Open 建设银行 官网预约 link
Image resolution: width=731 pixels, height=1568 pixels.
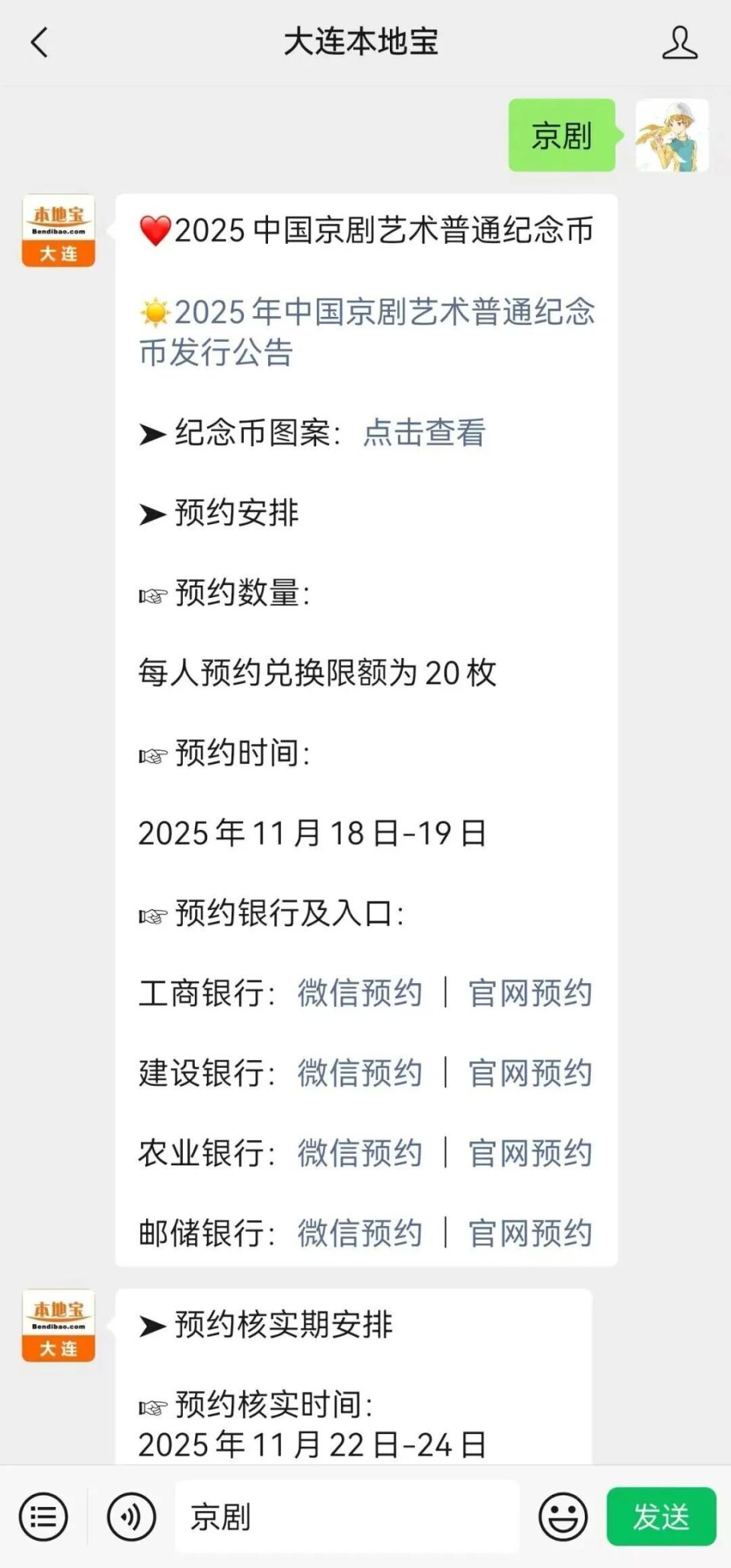tap(528, 1073)
